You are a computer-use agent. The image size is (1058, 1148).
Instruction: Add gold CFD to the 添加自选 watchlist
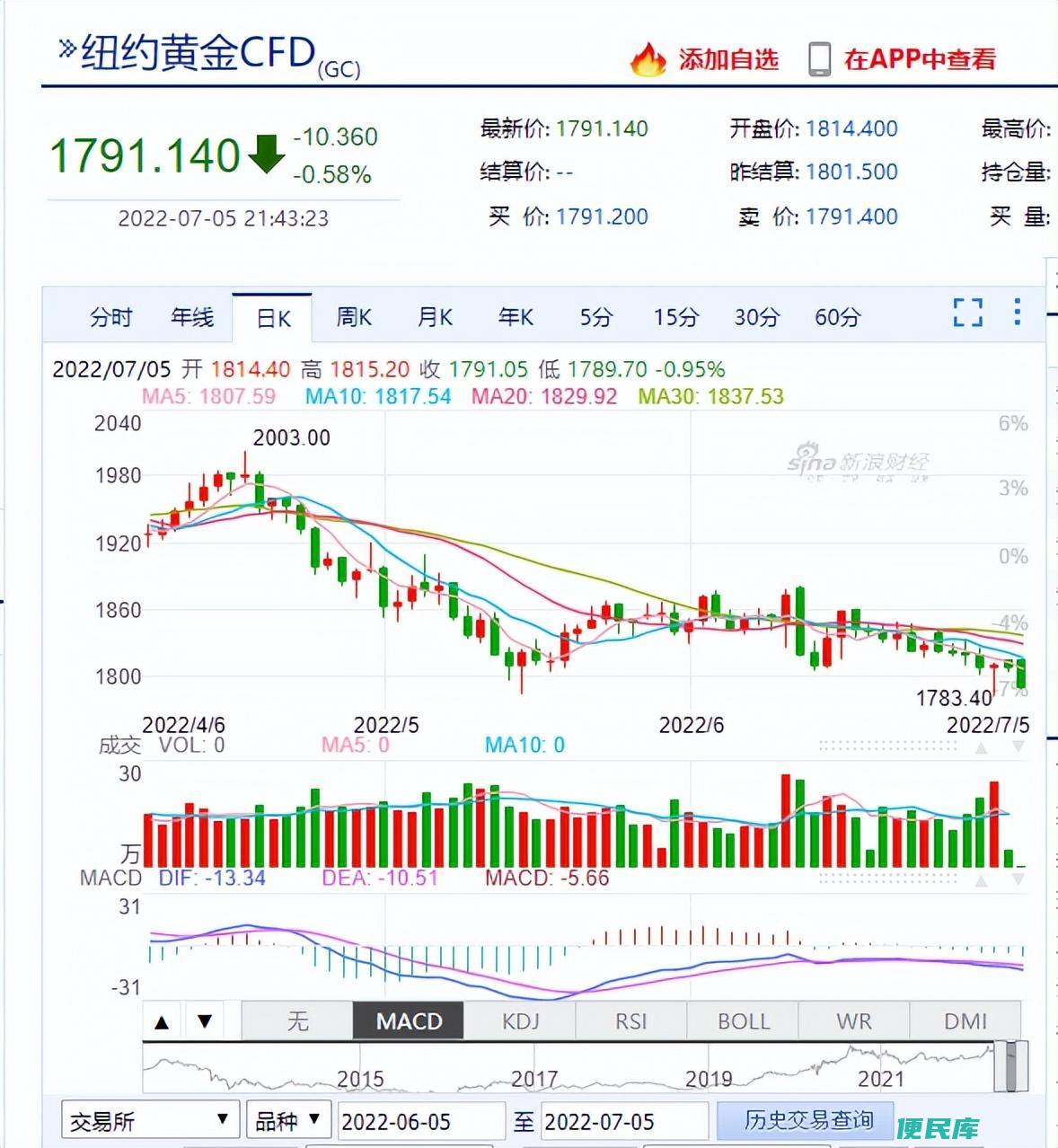[x=705, y=59]
